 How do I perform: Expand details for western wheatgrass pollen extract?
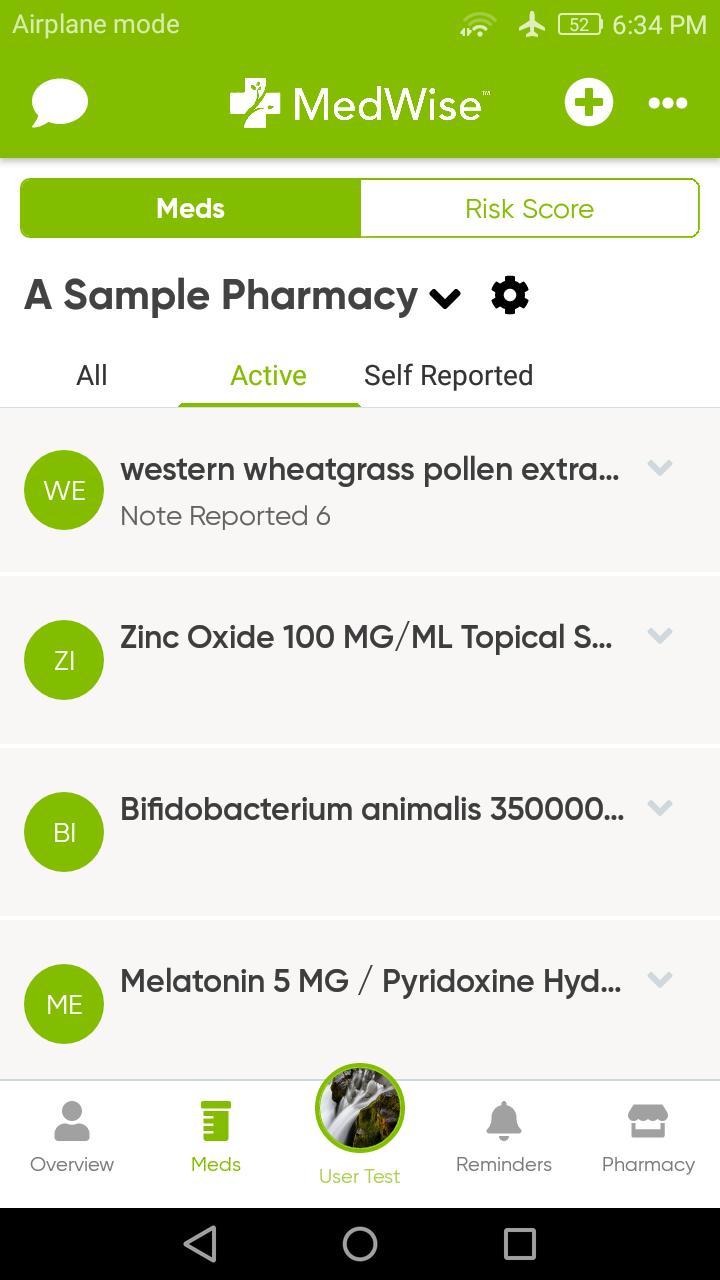tap(660, 468)
